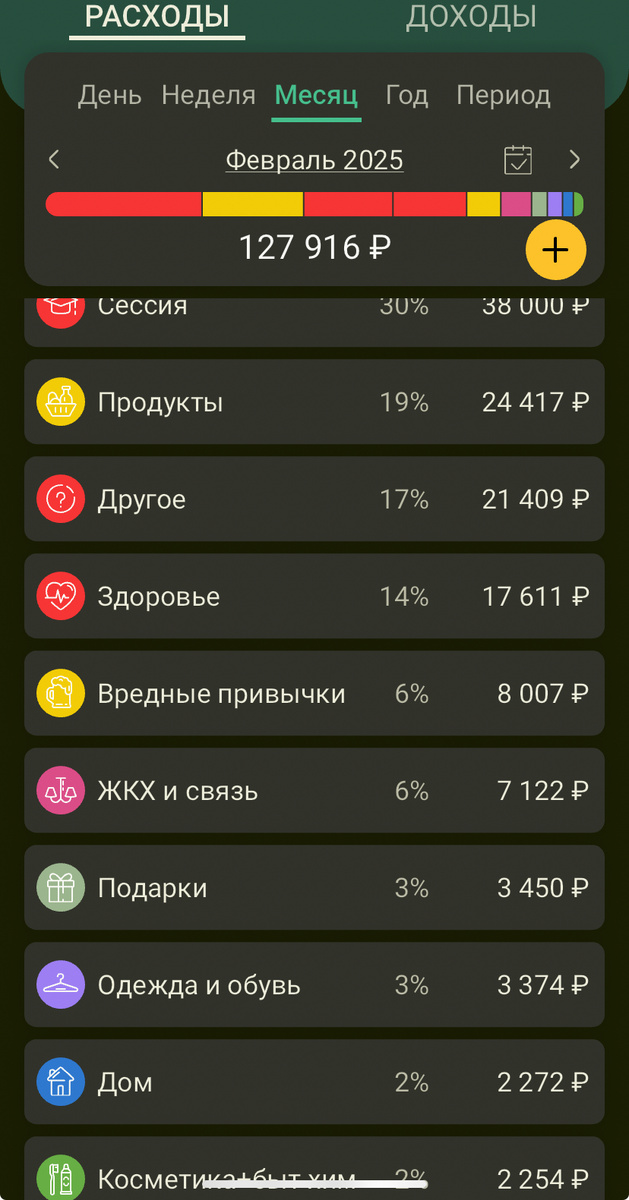Go to the previous month
This screenshot has height=1200, width=629.
click(55, 159)
